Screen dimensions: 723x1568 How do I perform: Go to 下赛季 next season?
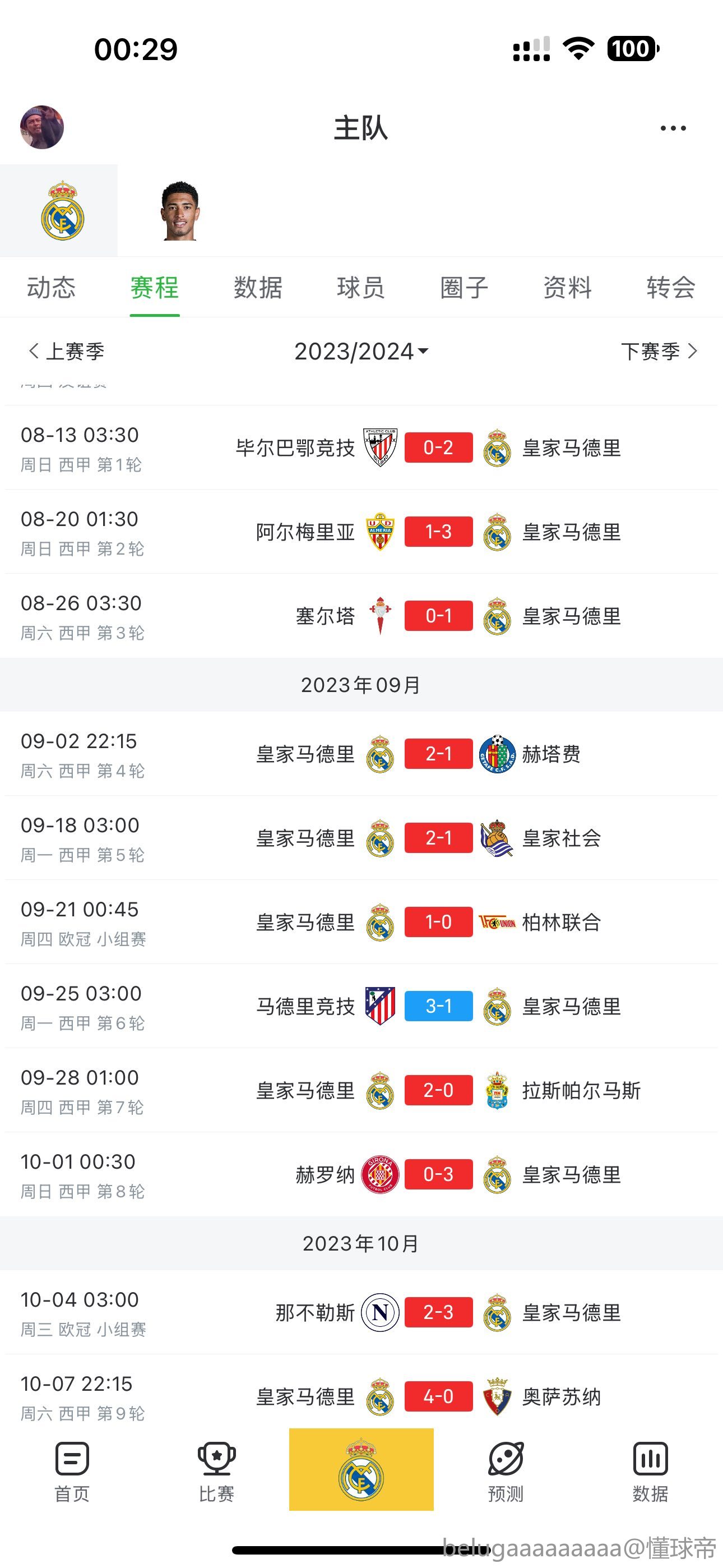[x=659, y=351]
